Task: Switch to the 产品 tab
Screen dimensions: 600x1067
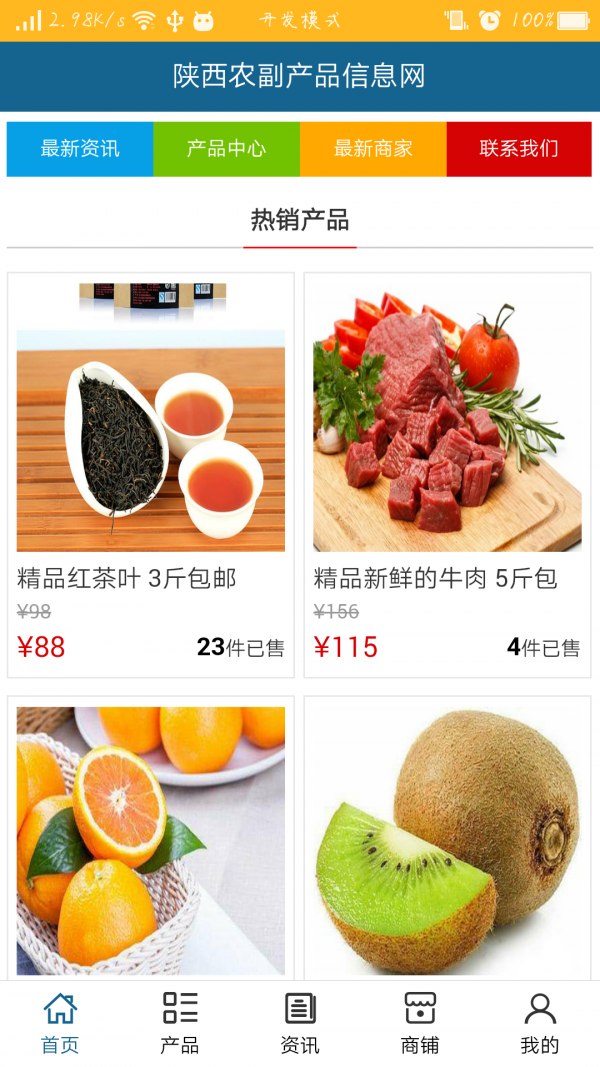Action: click(x=180, y=1023)
